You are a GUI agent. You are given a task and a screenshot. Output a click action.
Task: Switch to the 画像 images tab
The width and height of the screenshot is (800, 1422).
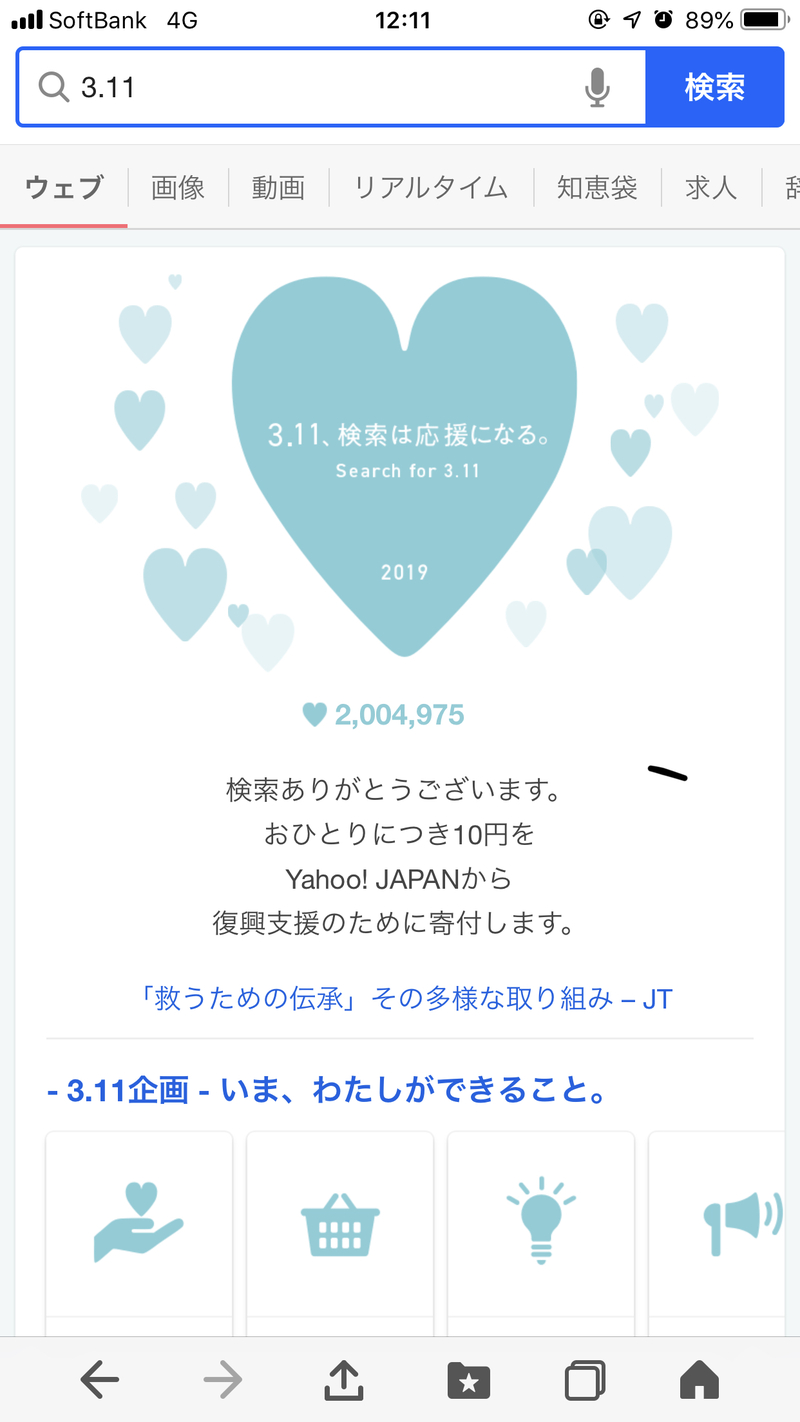point(178,187)
